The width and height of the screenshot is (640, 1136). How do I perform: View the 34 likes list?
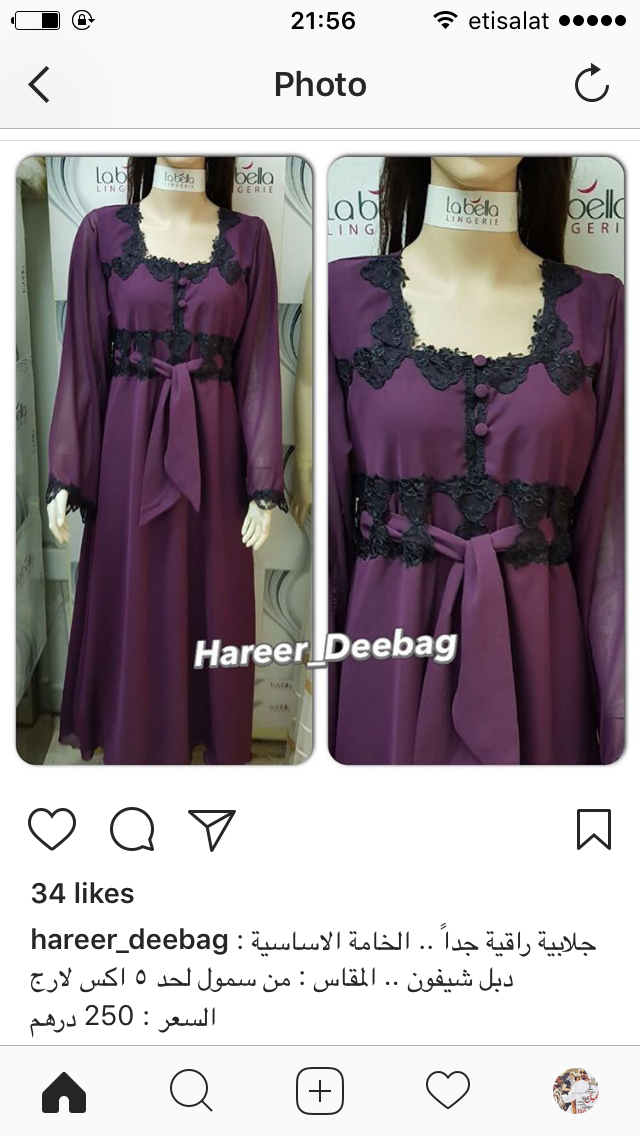(83, 893)
